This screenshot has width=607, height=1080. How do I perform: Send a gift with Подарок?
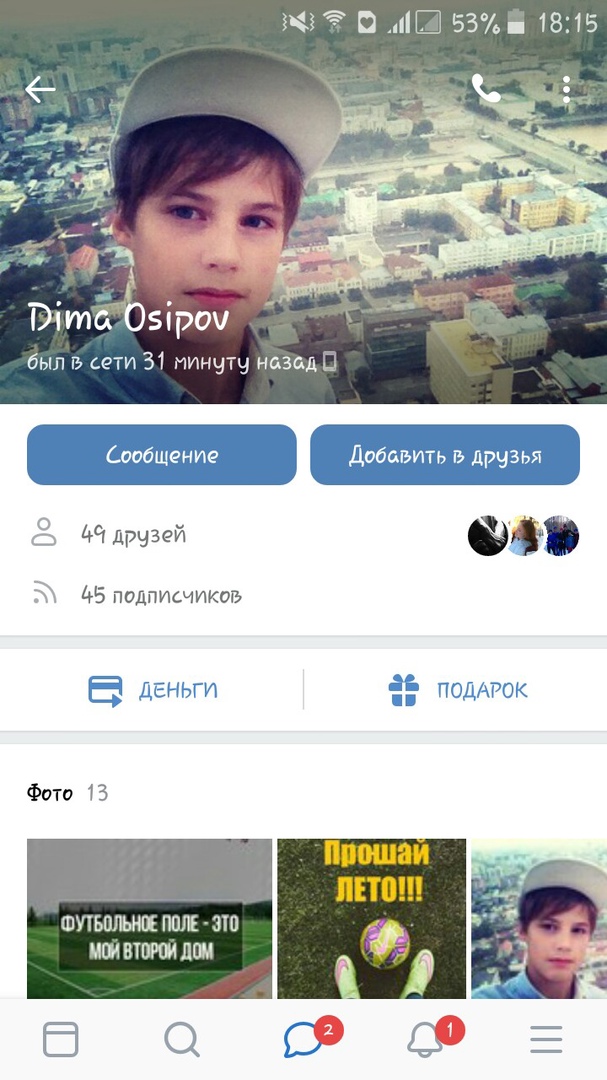tap(457, 690)
